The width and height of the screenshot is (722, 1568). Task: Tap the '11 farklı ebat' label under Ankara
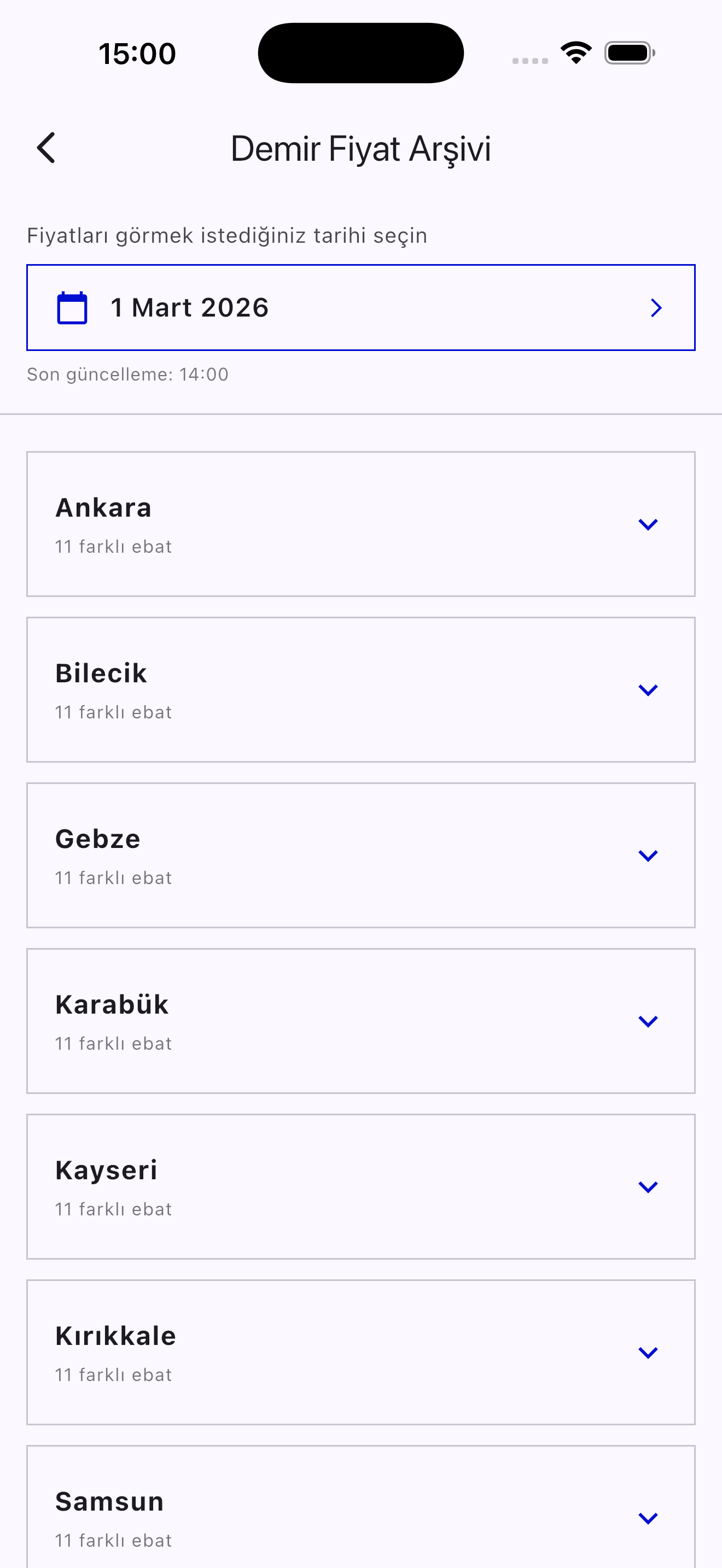tap(113, 546)
